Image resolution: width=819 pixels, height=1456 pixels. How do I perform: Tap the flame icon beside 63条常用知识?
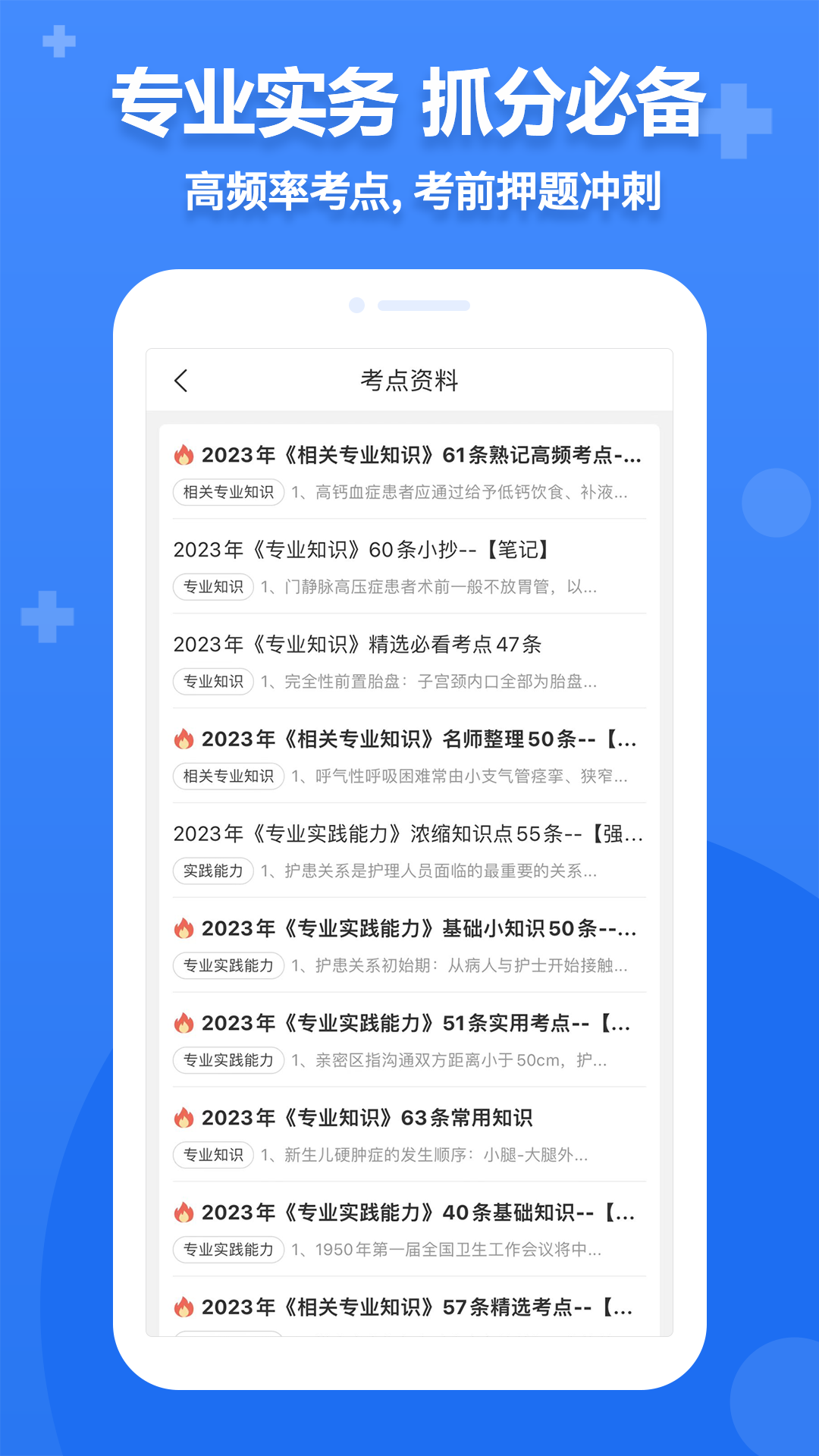tap(183, 1117)
